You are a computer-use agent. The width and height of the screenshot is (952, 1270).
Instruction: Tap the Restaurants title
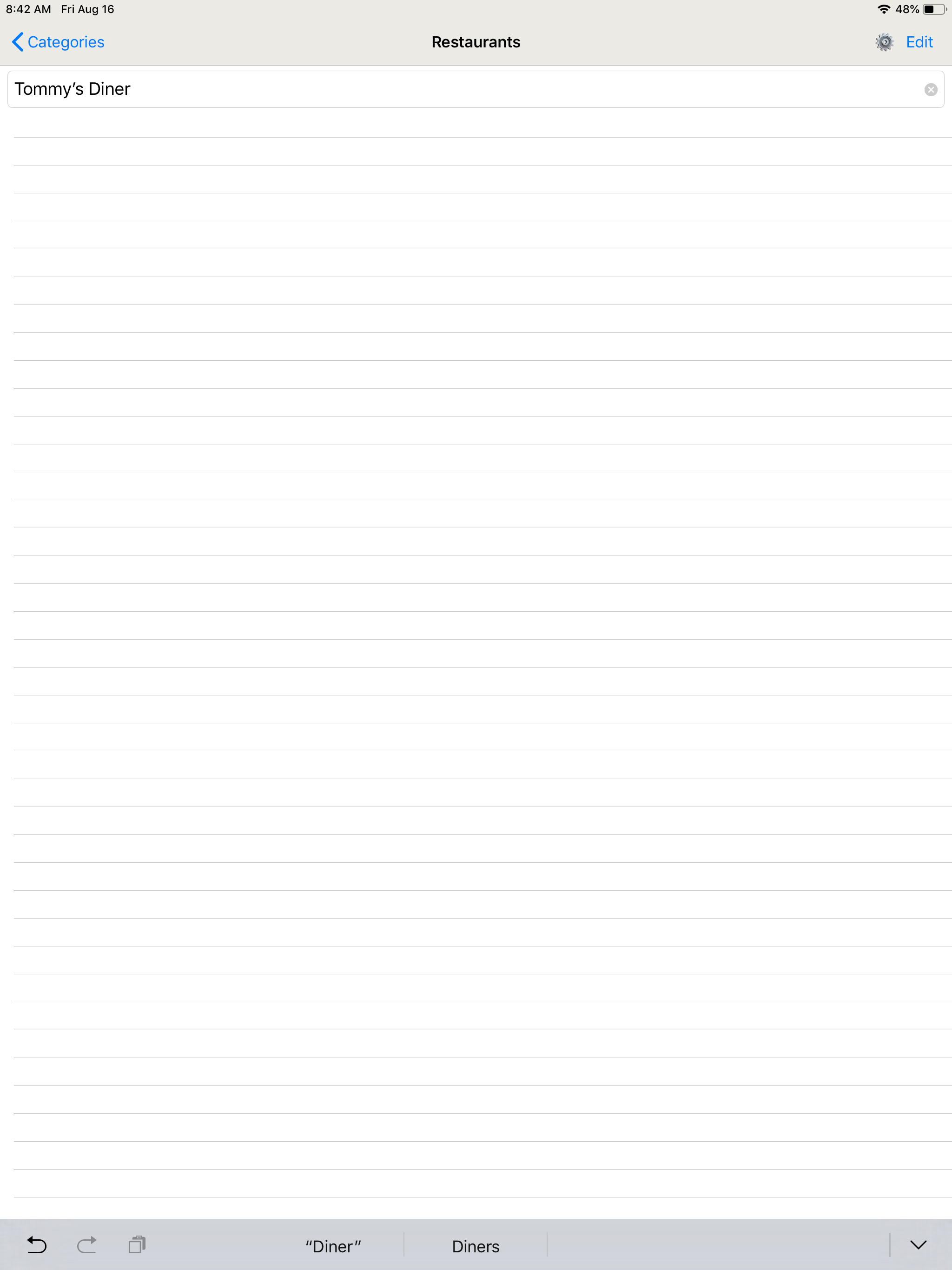476,42
